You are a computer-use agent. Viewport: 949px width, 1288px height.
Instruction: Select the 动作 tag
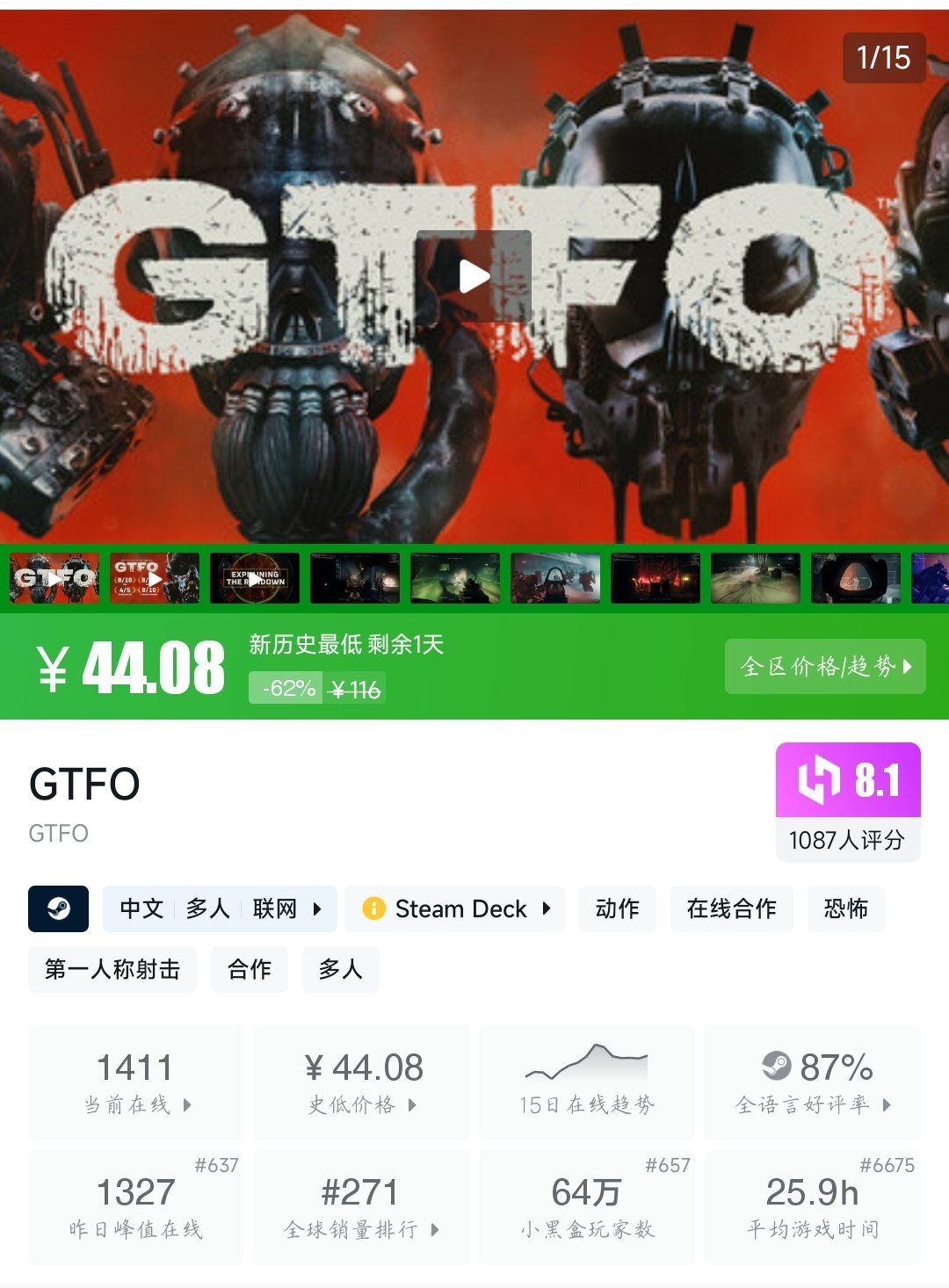617,908
